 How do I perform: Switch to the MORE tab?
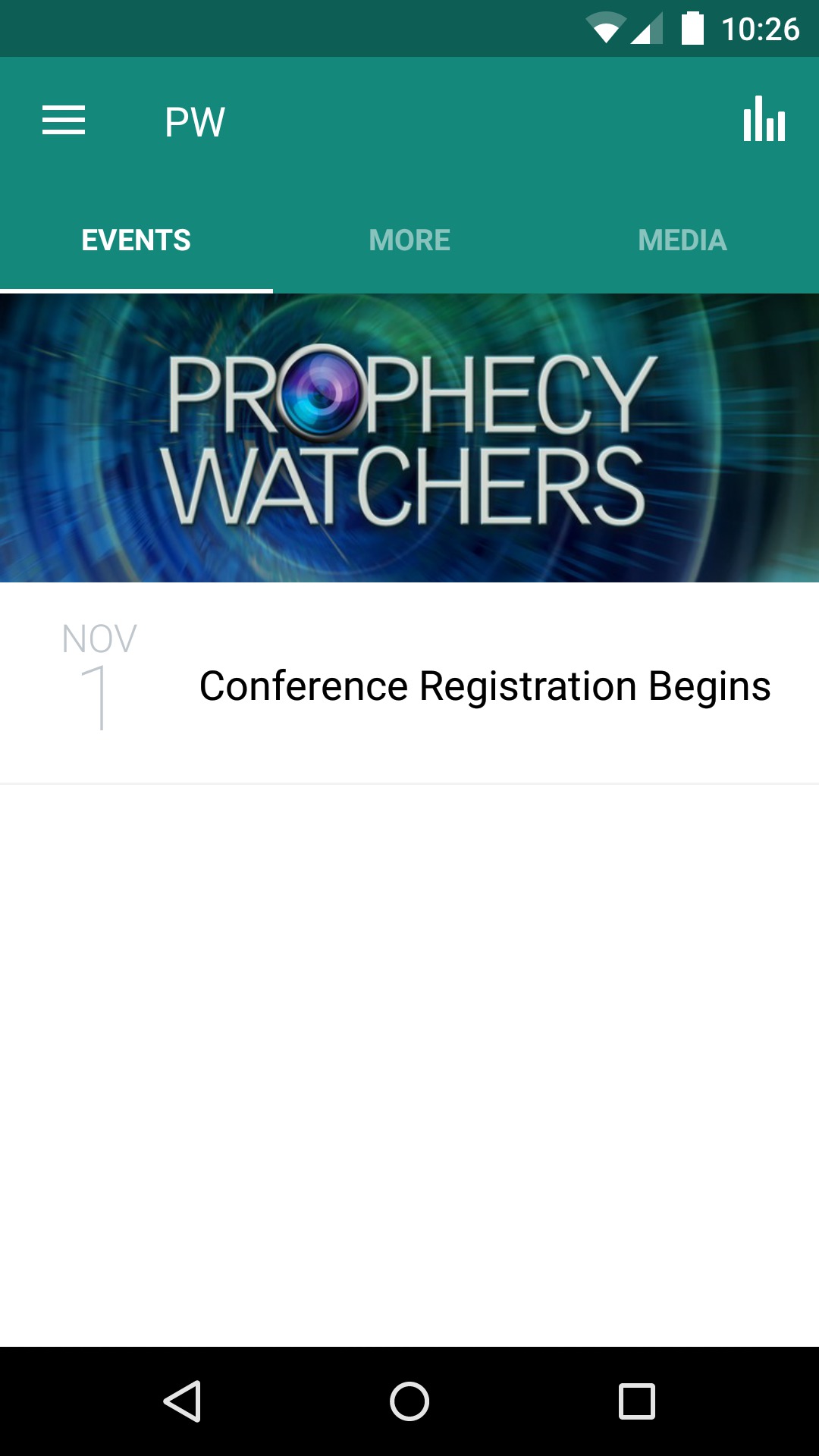409,240
